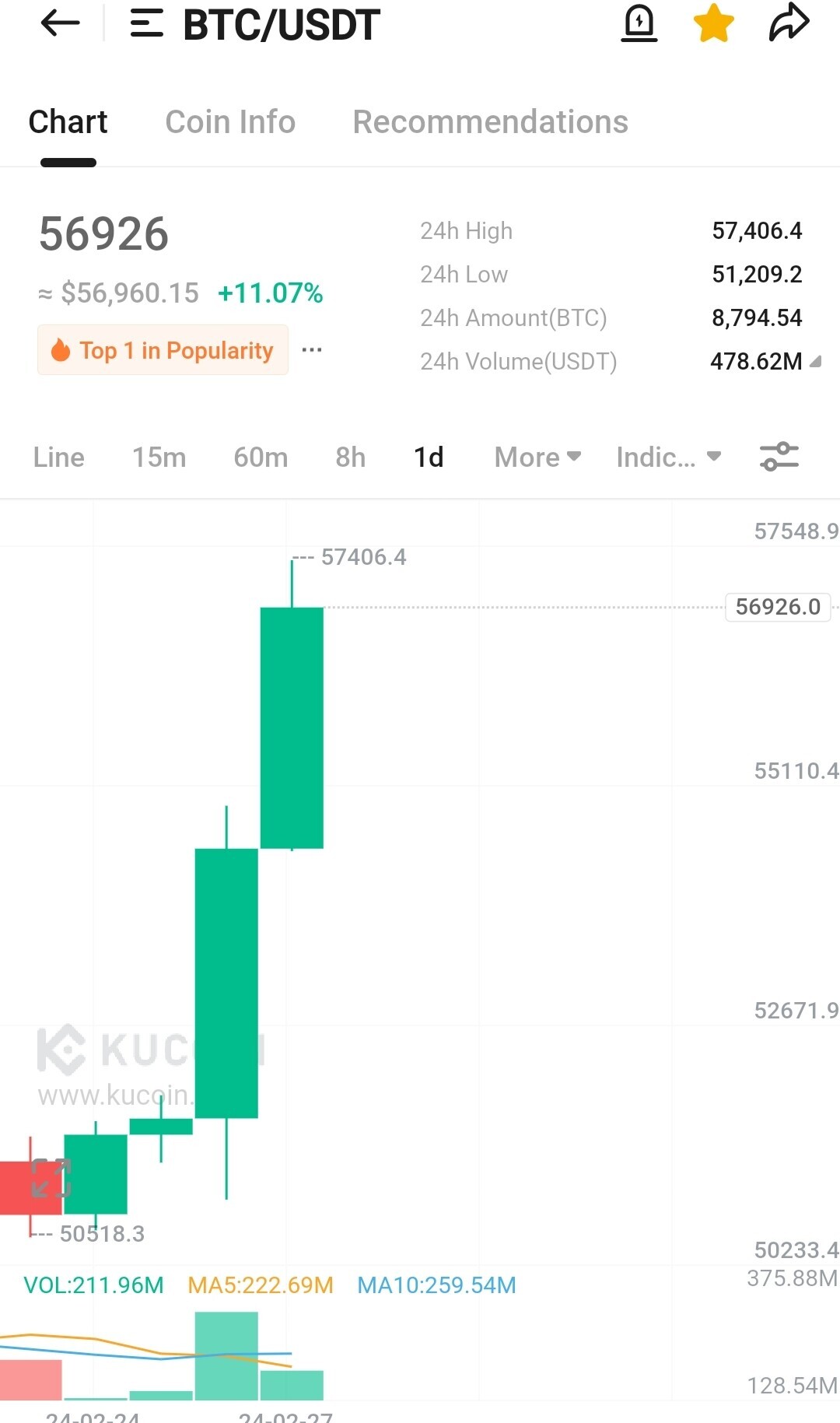Choose the 60m timeframe
This screenshot has width=840, height=1423.
coord(261,457)
